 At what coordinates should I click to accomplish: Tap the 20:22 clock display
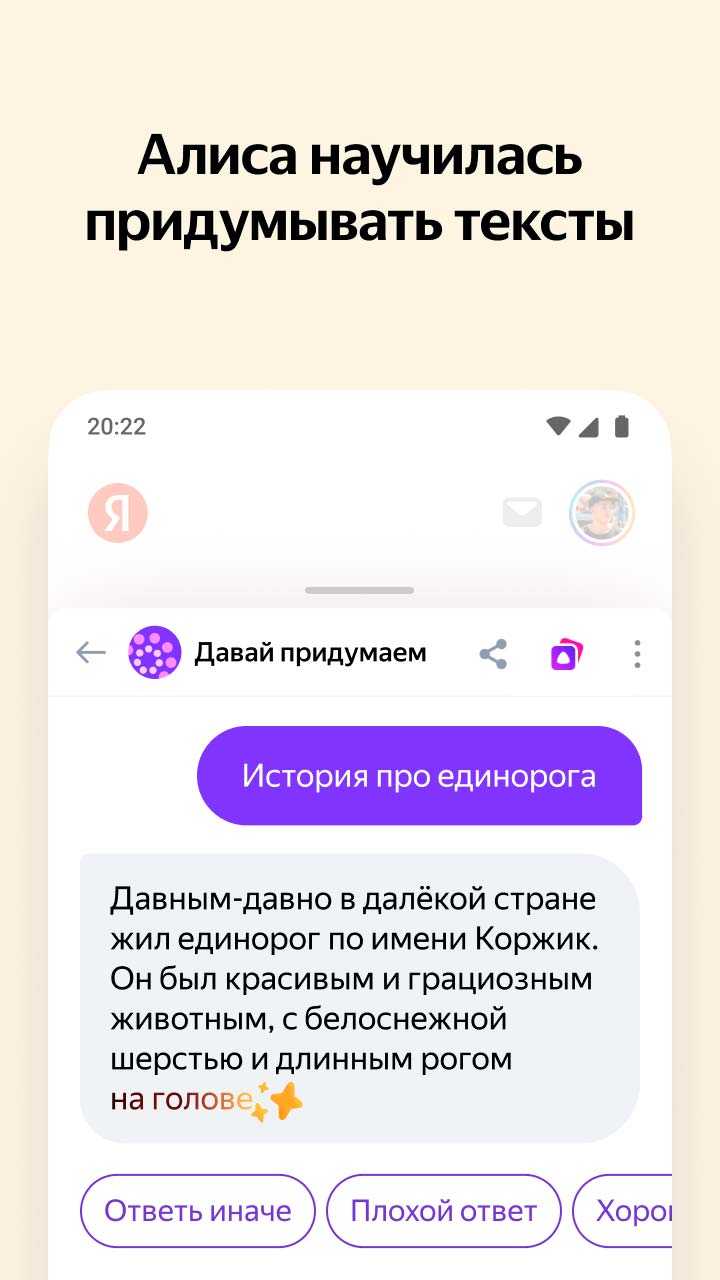tap(117, 426)
